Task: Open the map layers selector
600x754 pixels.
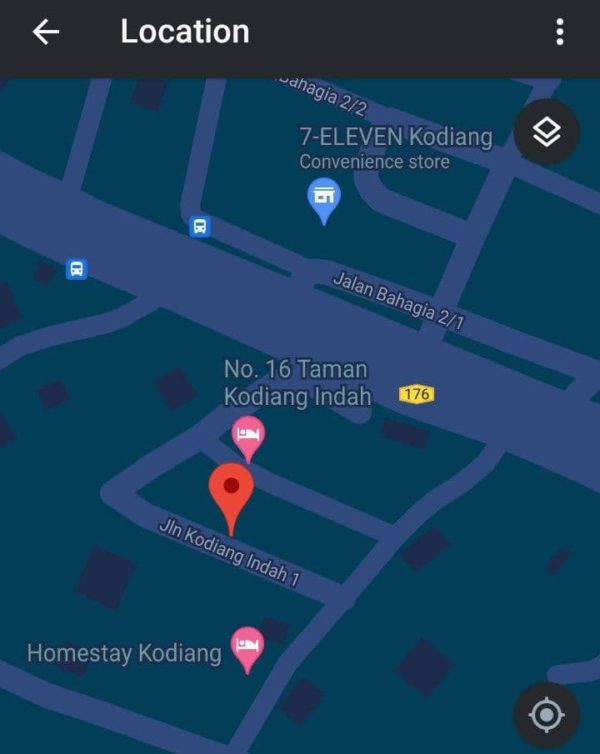Action: (x=546, y=132)
